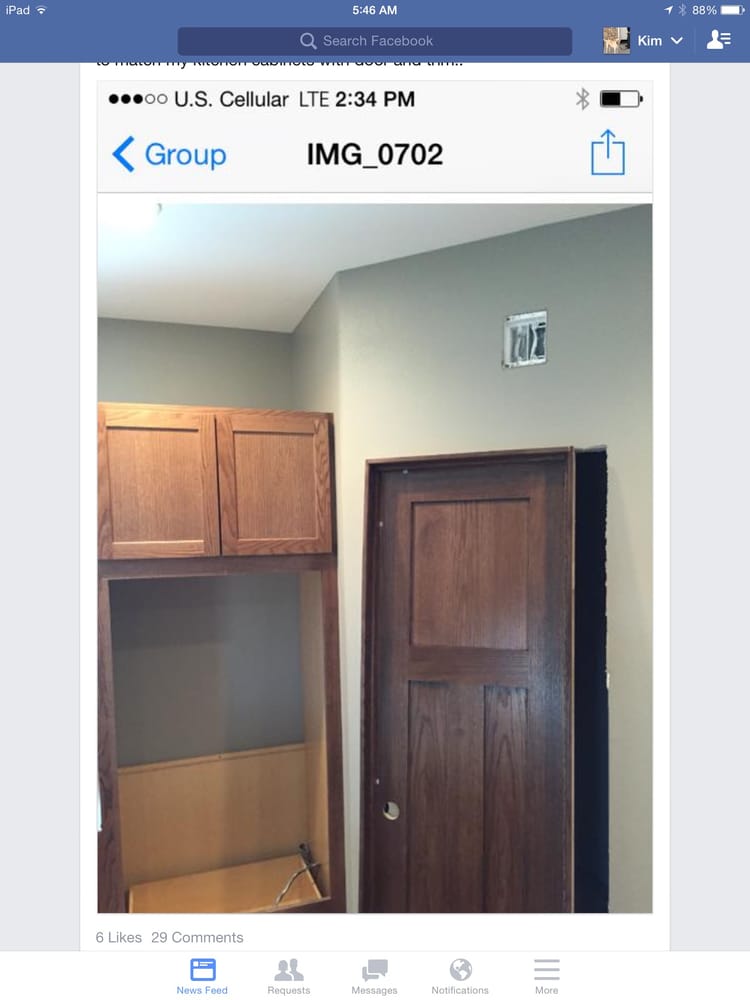Image resolution: width=750 pixels, height=1000 pixels.
Task: Select the News Feed icon
Action: click(203, 968)
